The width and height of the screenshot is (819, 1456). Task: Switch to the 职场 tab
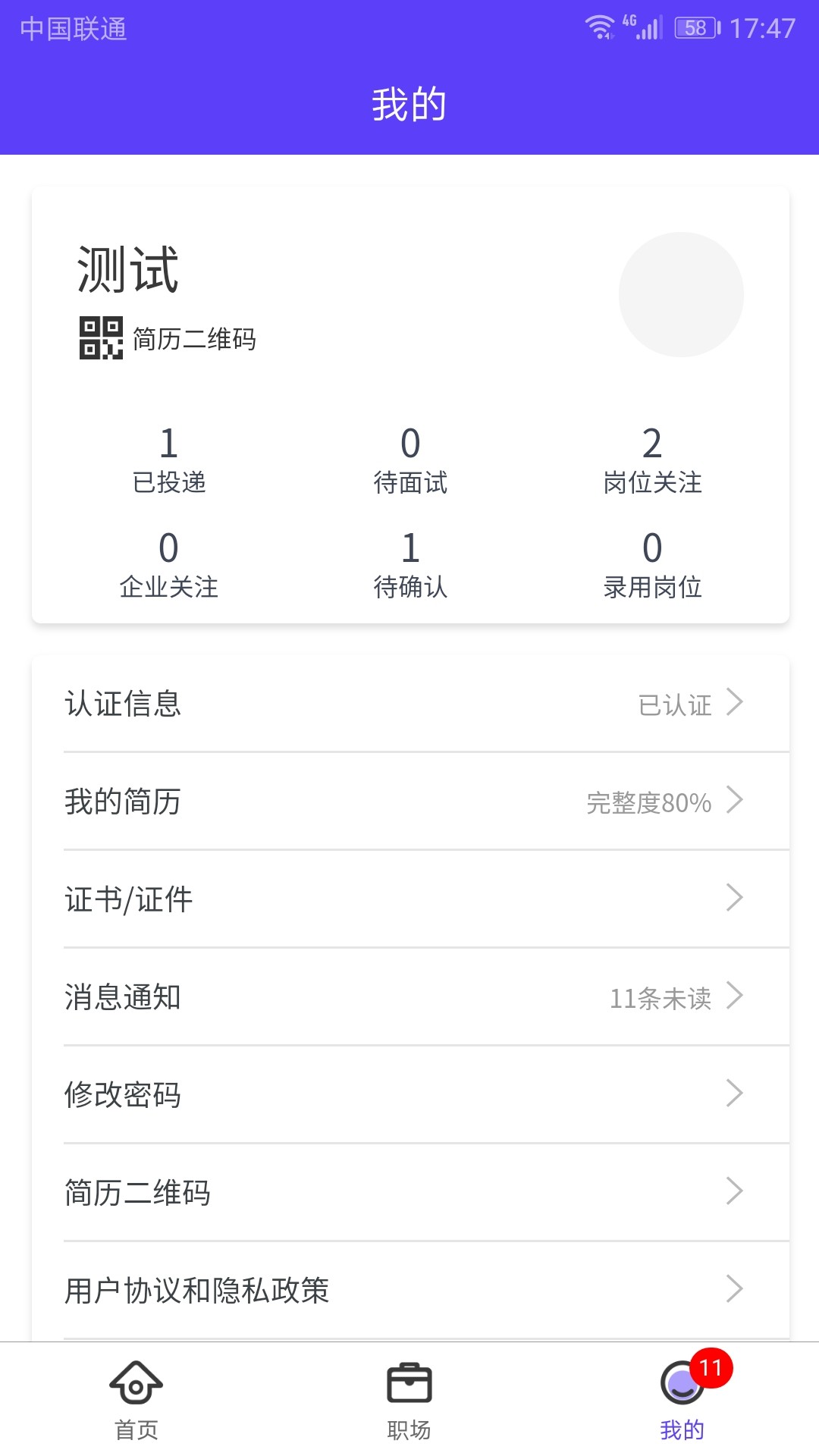[x=409, y=1400]
